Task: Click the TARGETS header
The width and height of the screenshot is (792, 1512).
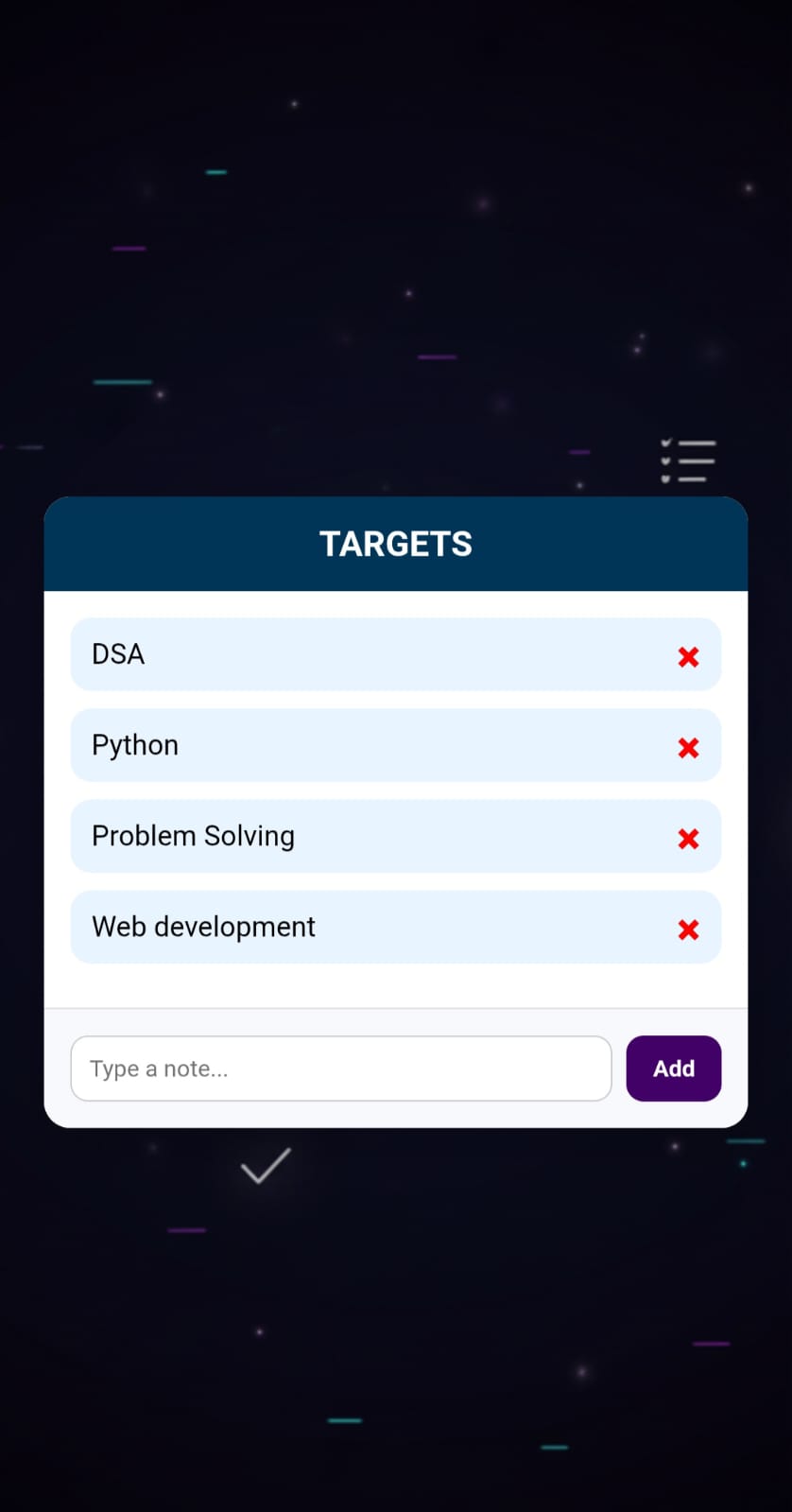Action: click(x=396, y=543)
